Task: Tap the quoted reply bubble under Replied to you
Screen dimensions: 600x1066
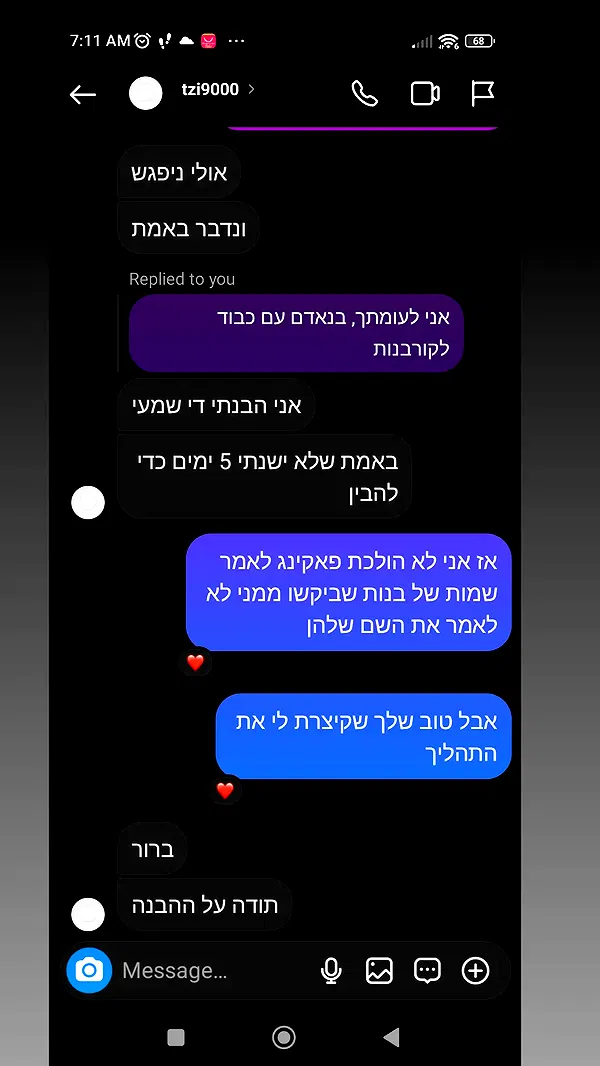Action: (x=296, y=333)
